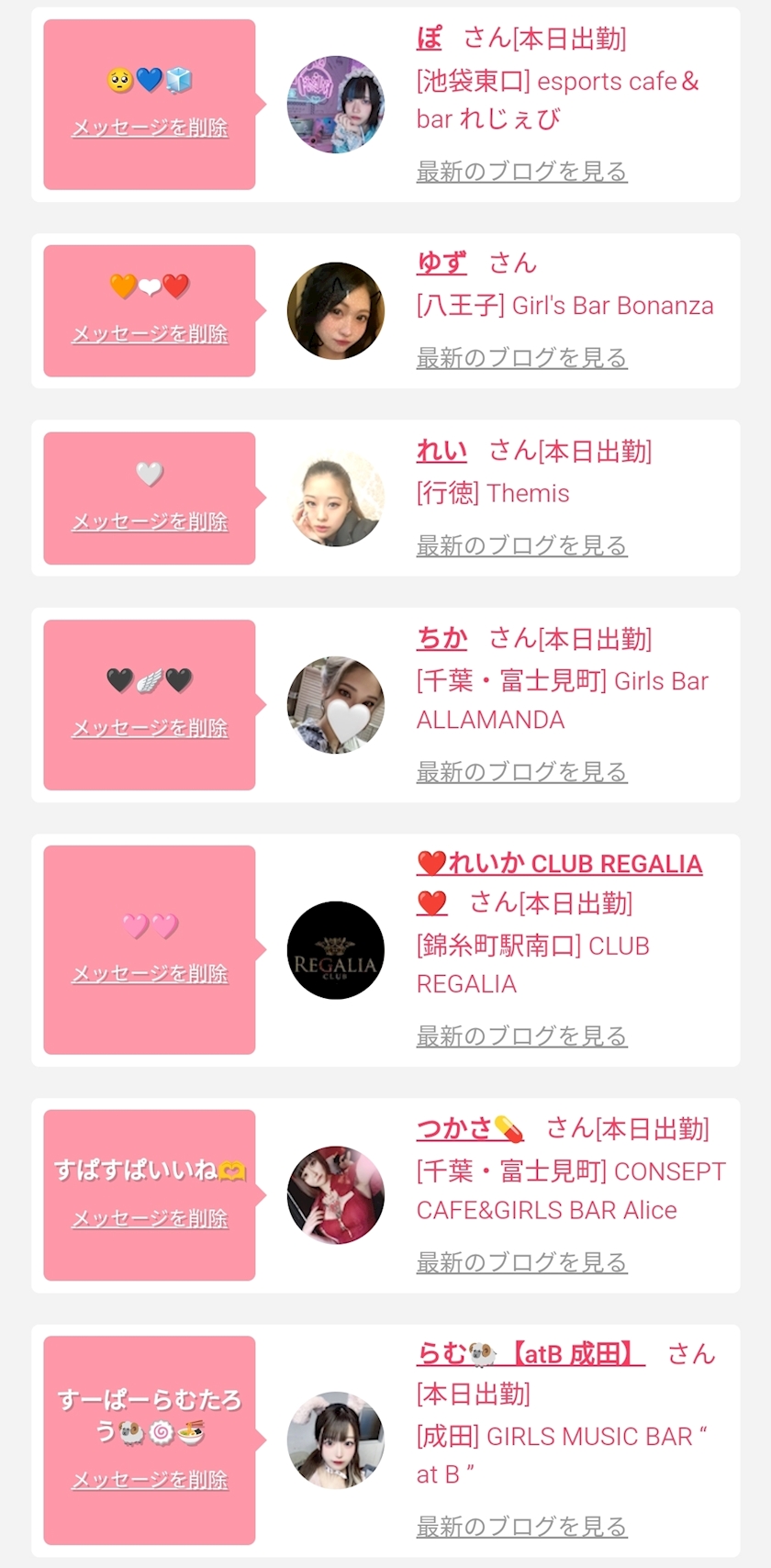Delete the すぱすぱいいね message
The width and height of the screenshot is (771, 1568).
click(150, 1218)
